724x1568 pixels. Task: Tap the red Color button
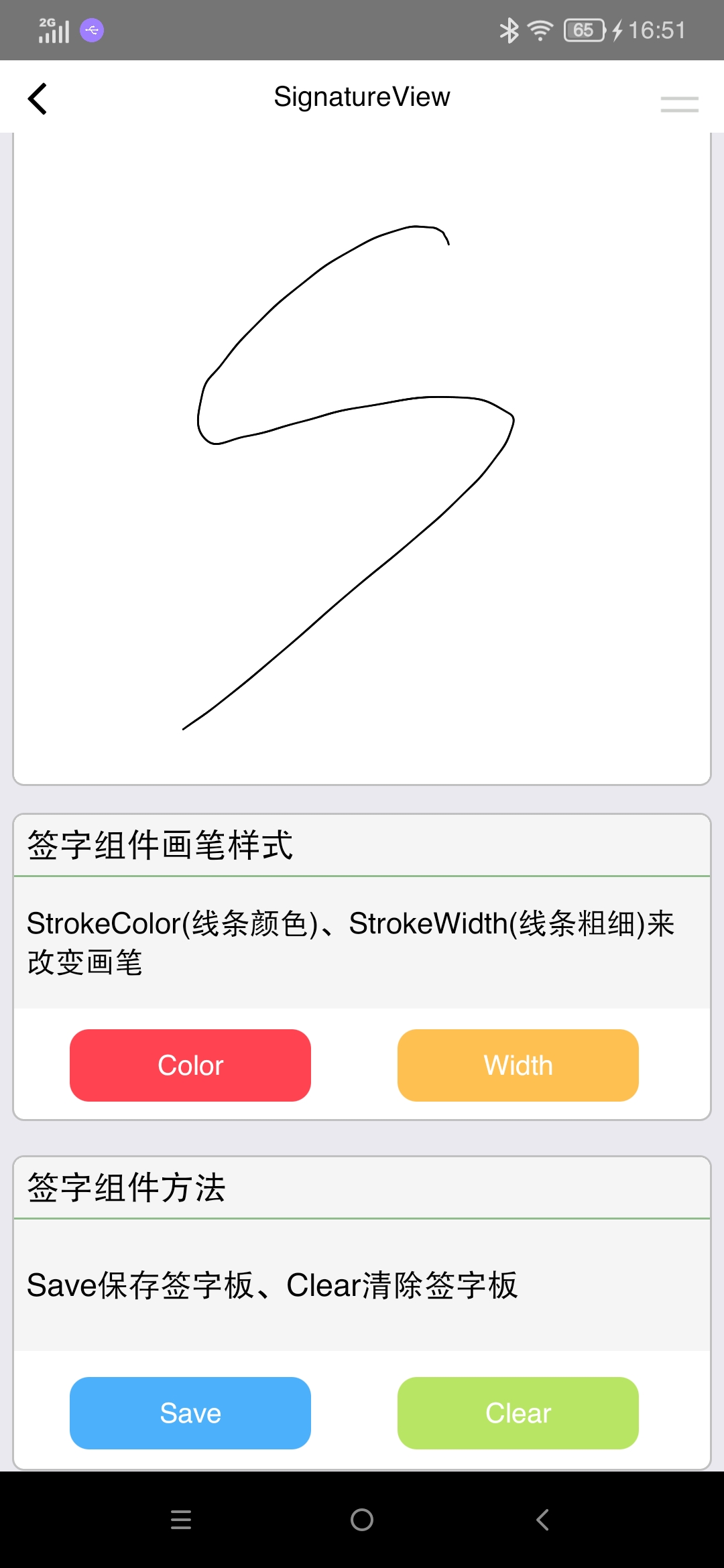click(190, 1065)
